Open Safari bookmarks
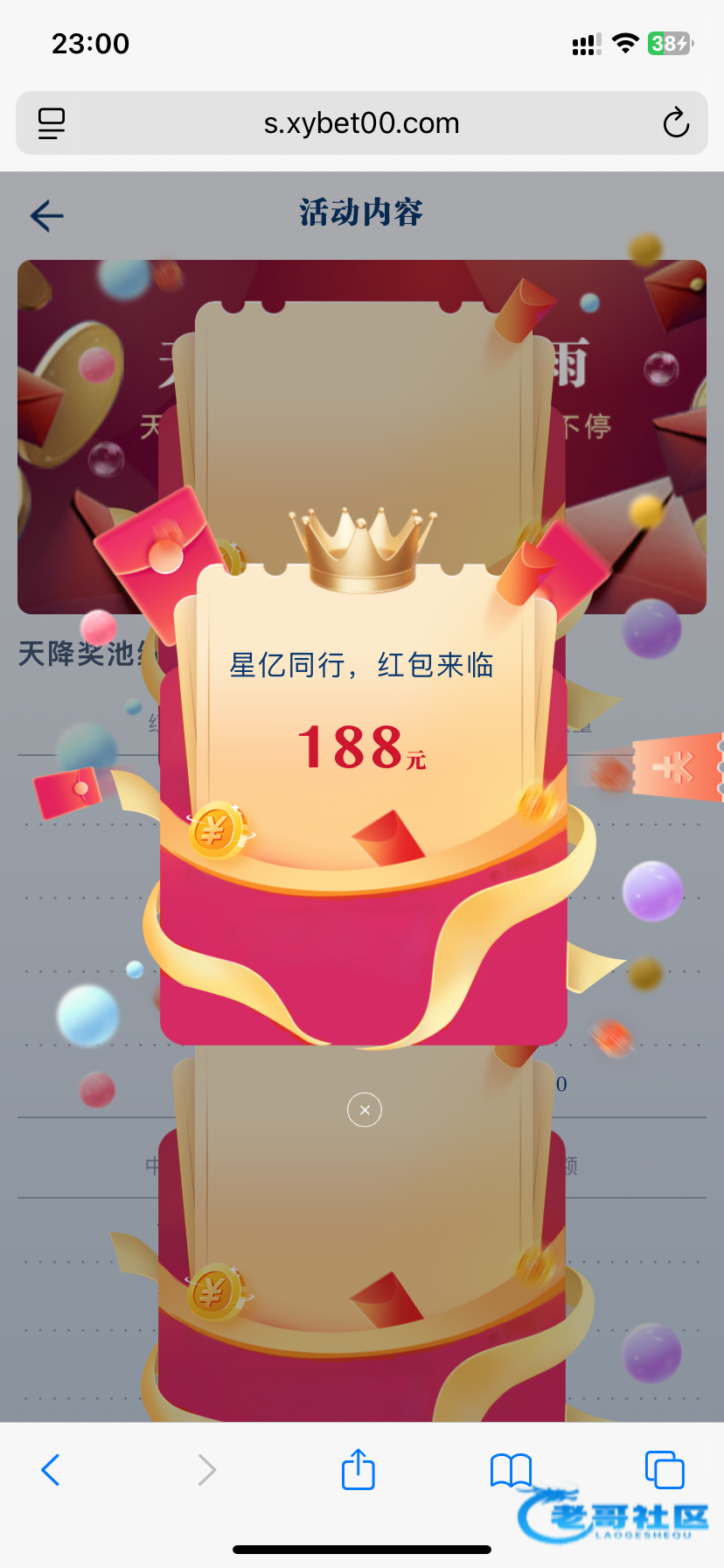Image resolution: width=724 pixels, height=1568 pixels. (x=512, y=1470)
